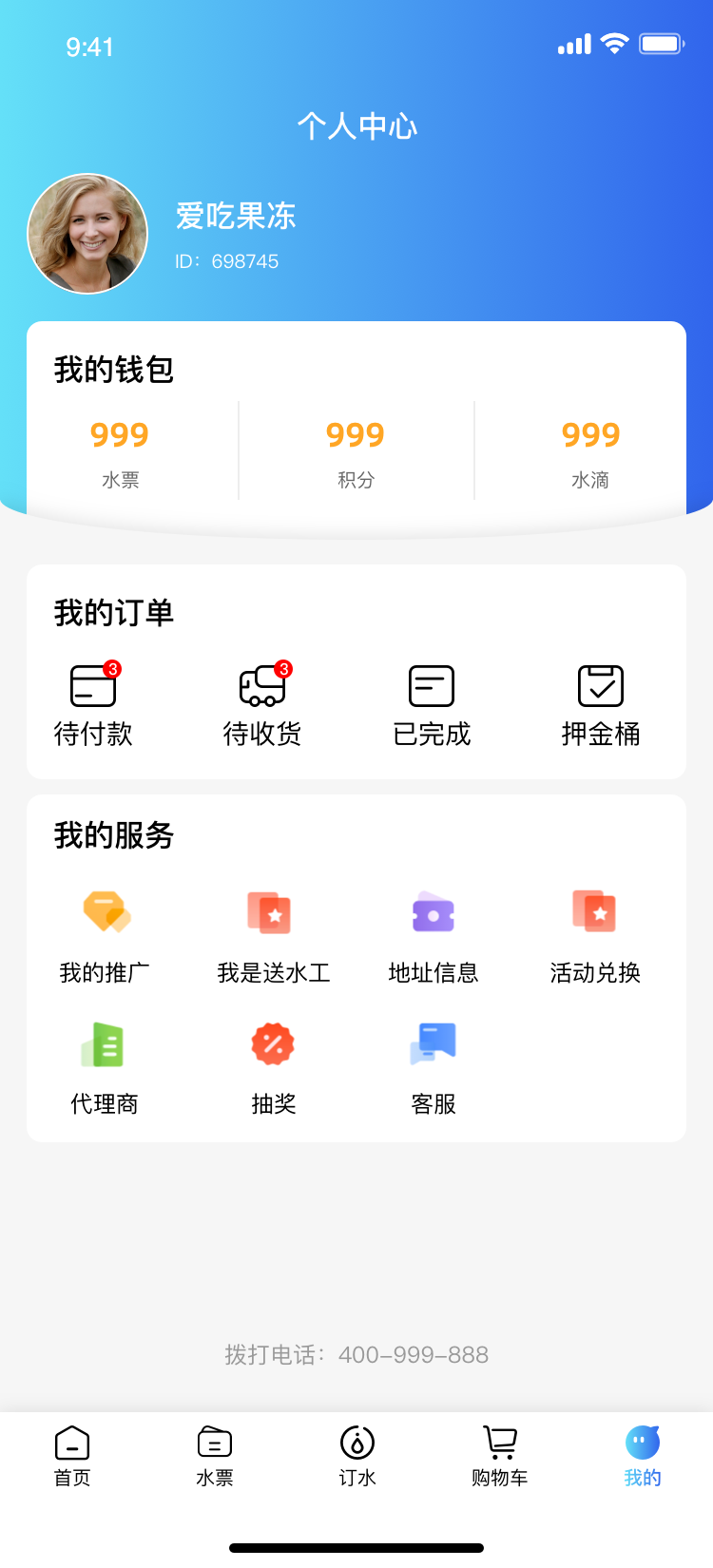Open 已完成 completed orders

pos(432,704)
